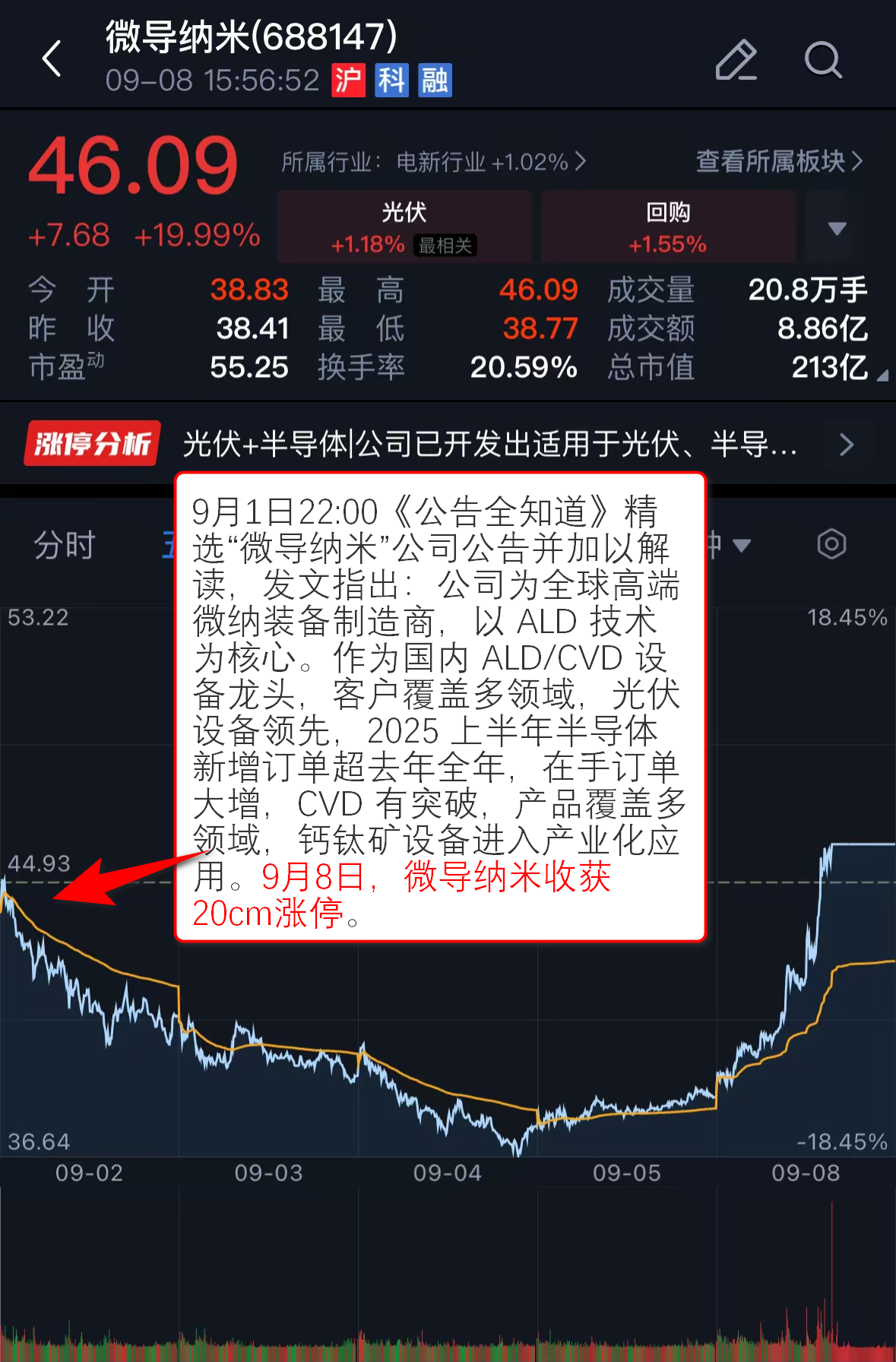
Task: Expand more related sectors
Action: pos(837,228)
